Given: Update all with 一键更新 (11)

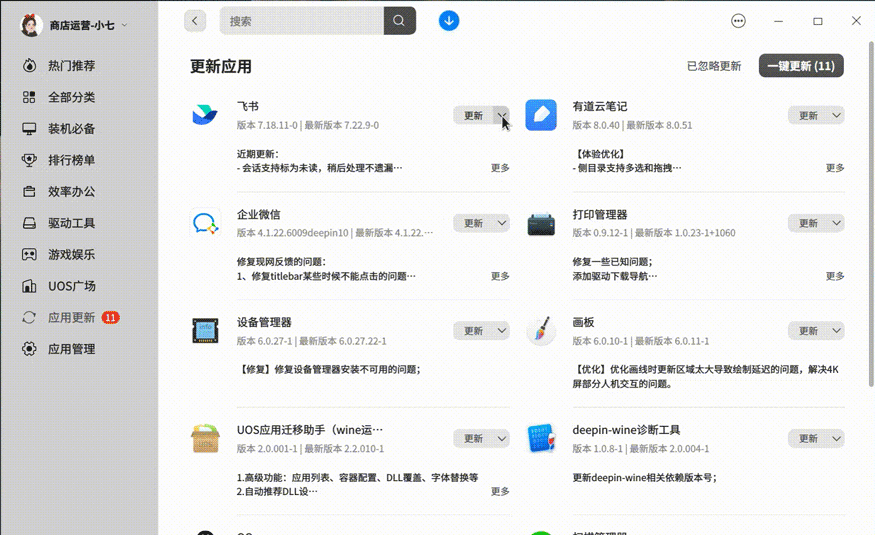Looking at the screenshot, I should click(x=801, y=66).
